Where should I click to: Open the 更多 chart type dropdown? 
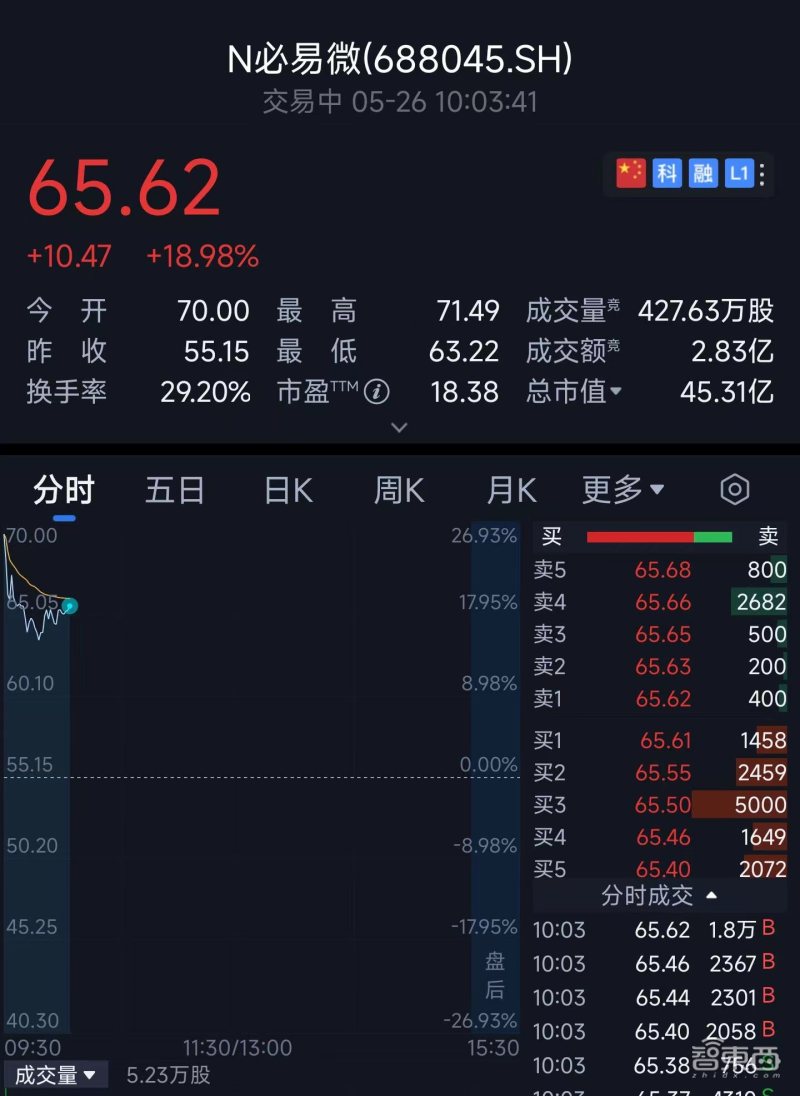coord(622,489)
